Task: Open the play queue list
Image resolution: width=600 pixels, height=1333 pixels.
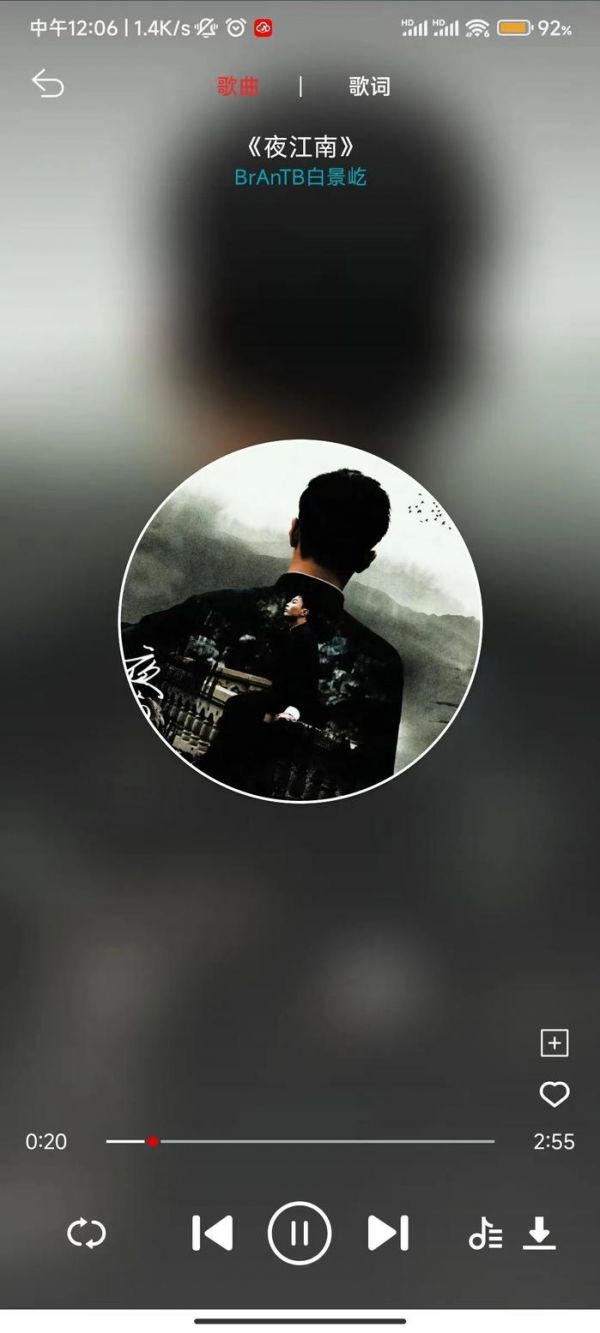Action: [486, 1234]
